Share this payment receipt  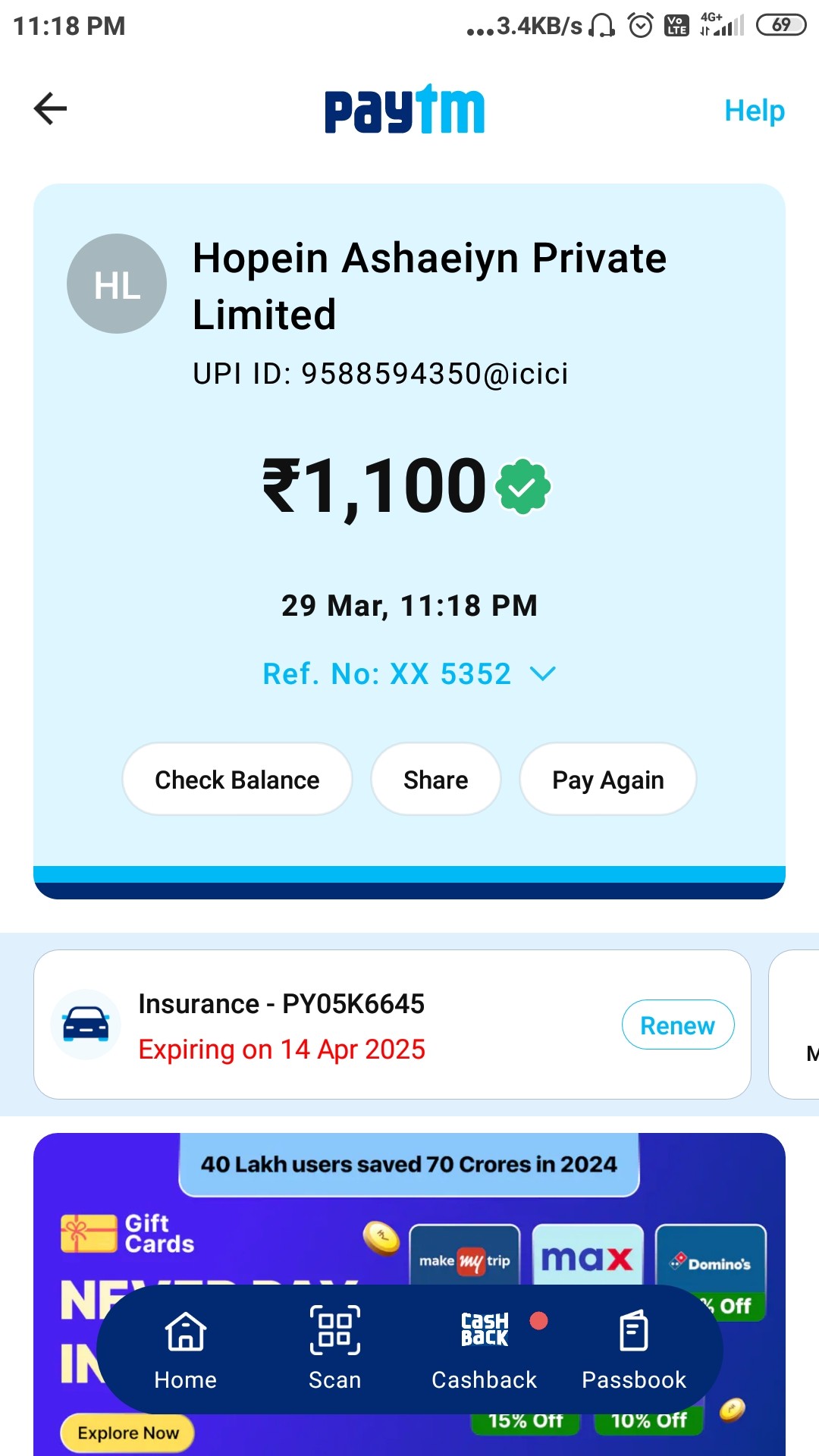(x=435, y=780)
